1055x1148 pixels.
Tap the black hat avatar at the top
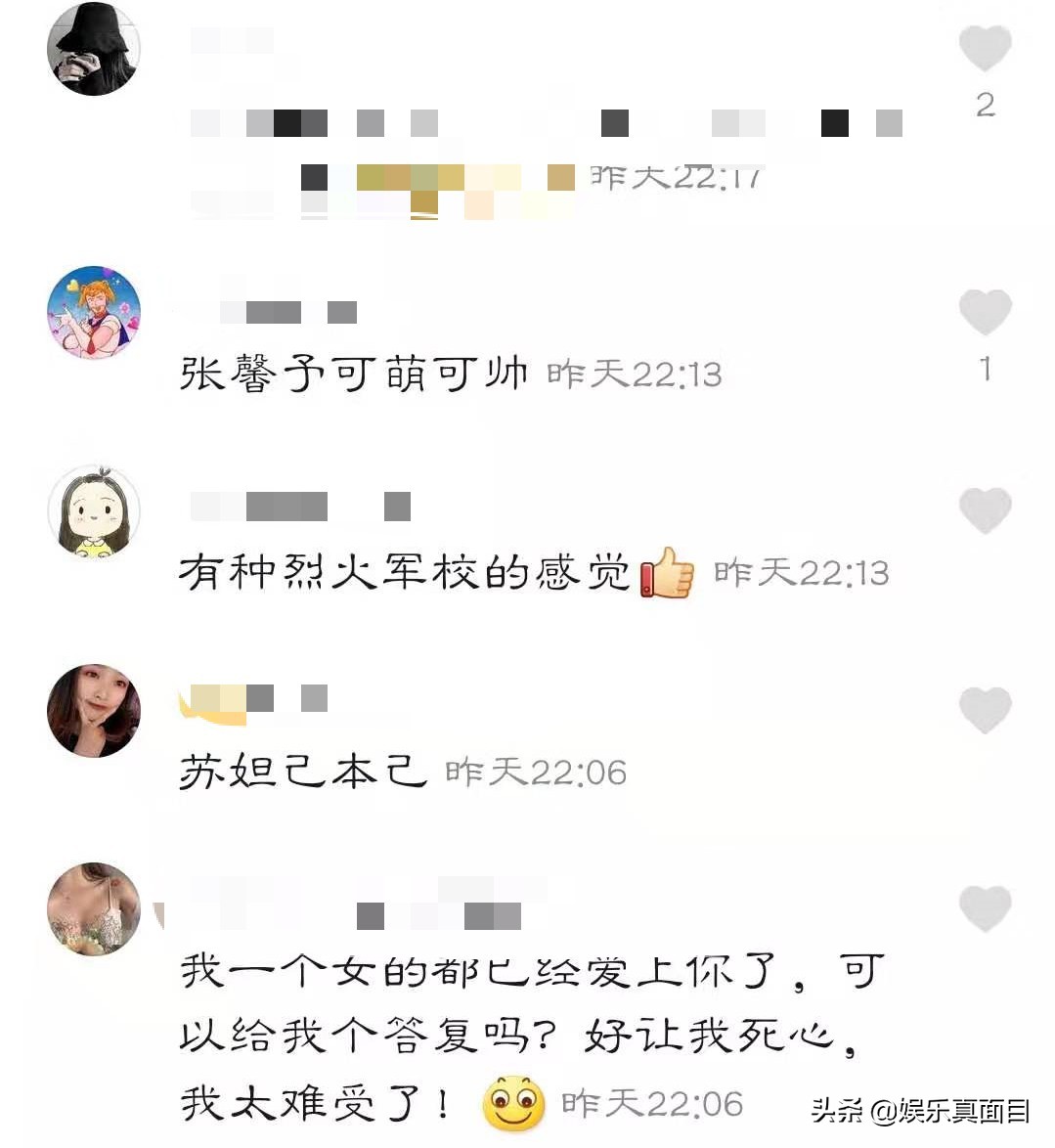point(93,51)
